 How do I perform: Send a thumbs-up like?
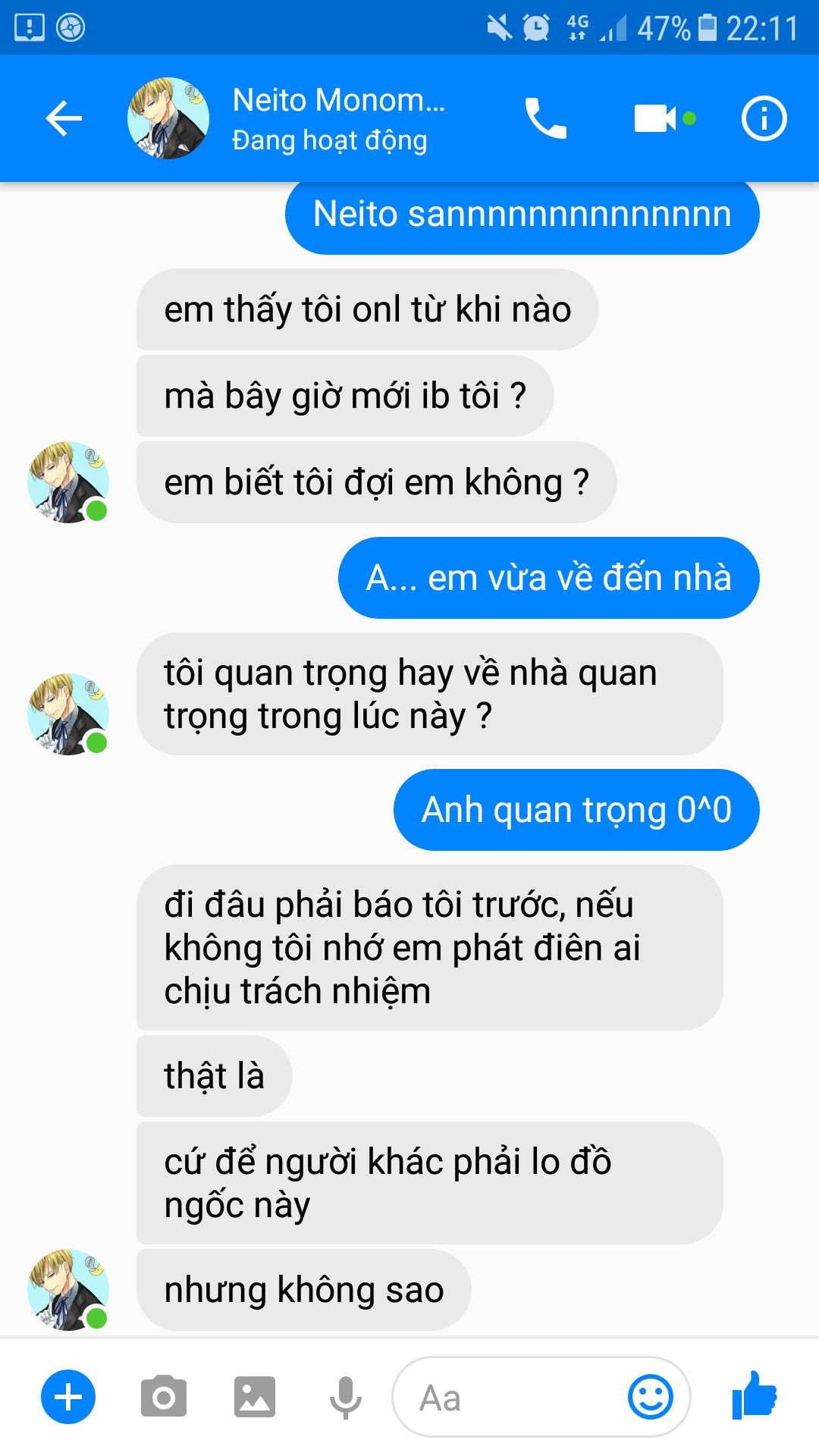click(755, 1395)
